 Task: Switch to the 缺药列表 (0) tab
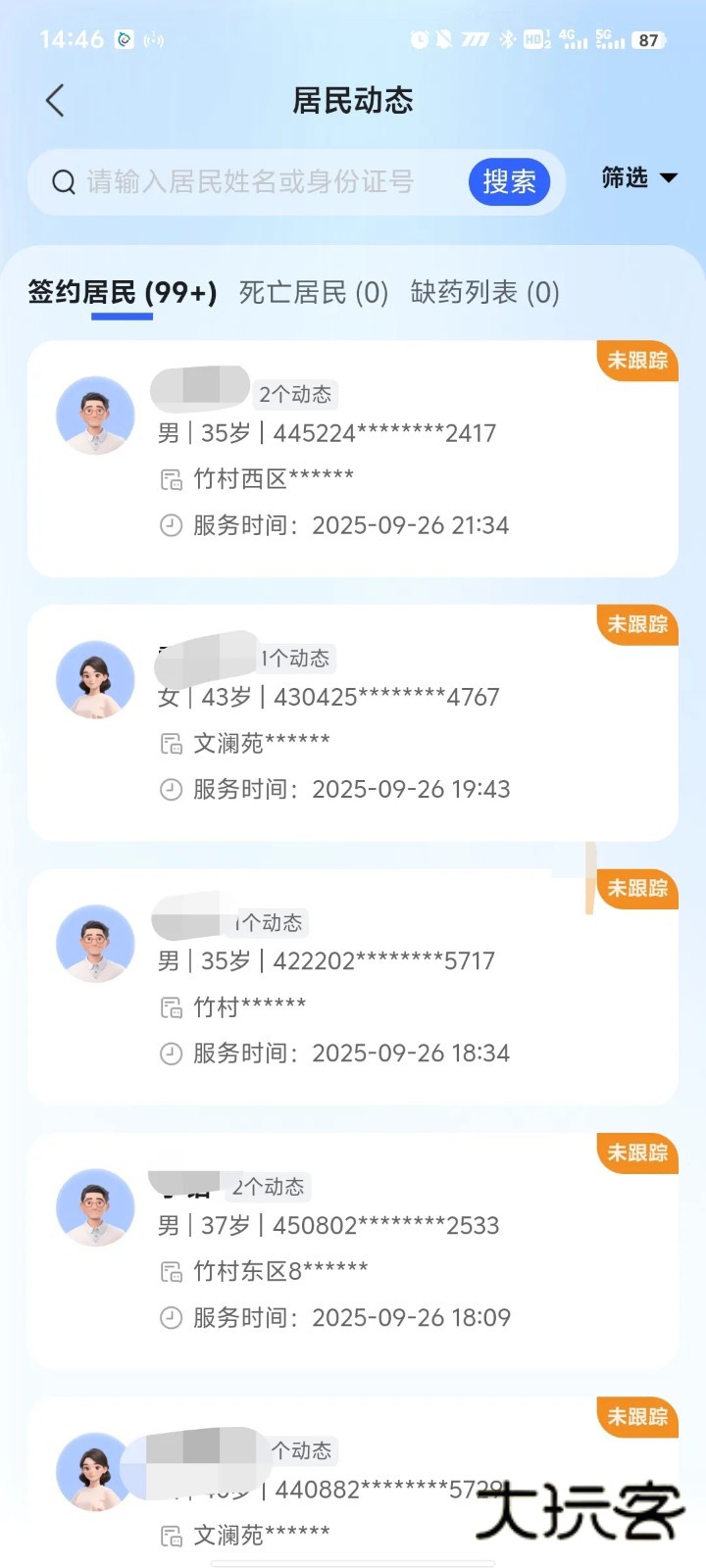point(484,293)
